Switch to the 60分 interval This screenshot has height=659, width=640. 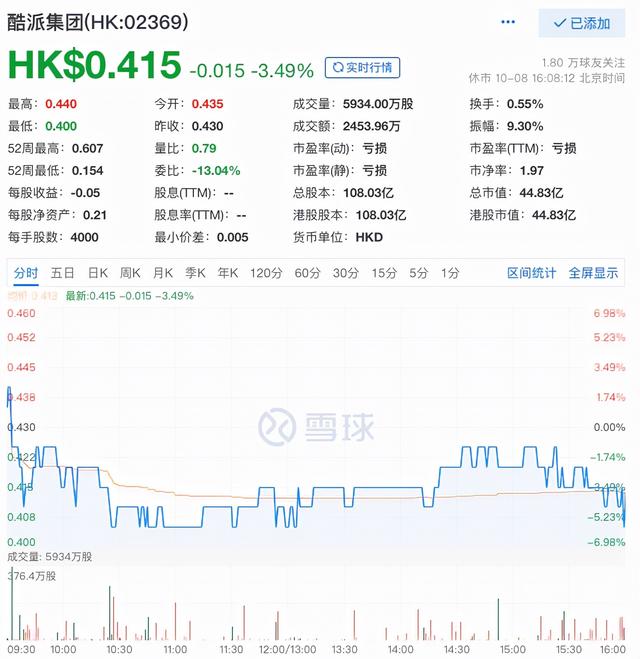click(x=306, y=272)
